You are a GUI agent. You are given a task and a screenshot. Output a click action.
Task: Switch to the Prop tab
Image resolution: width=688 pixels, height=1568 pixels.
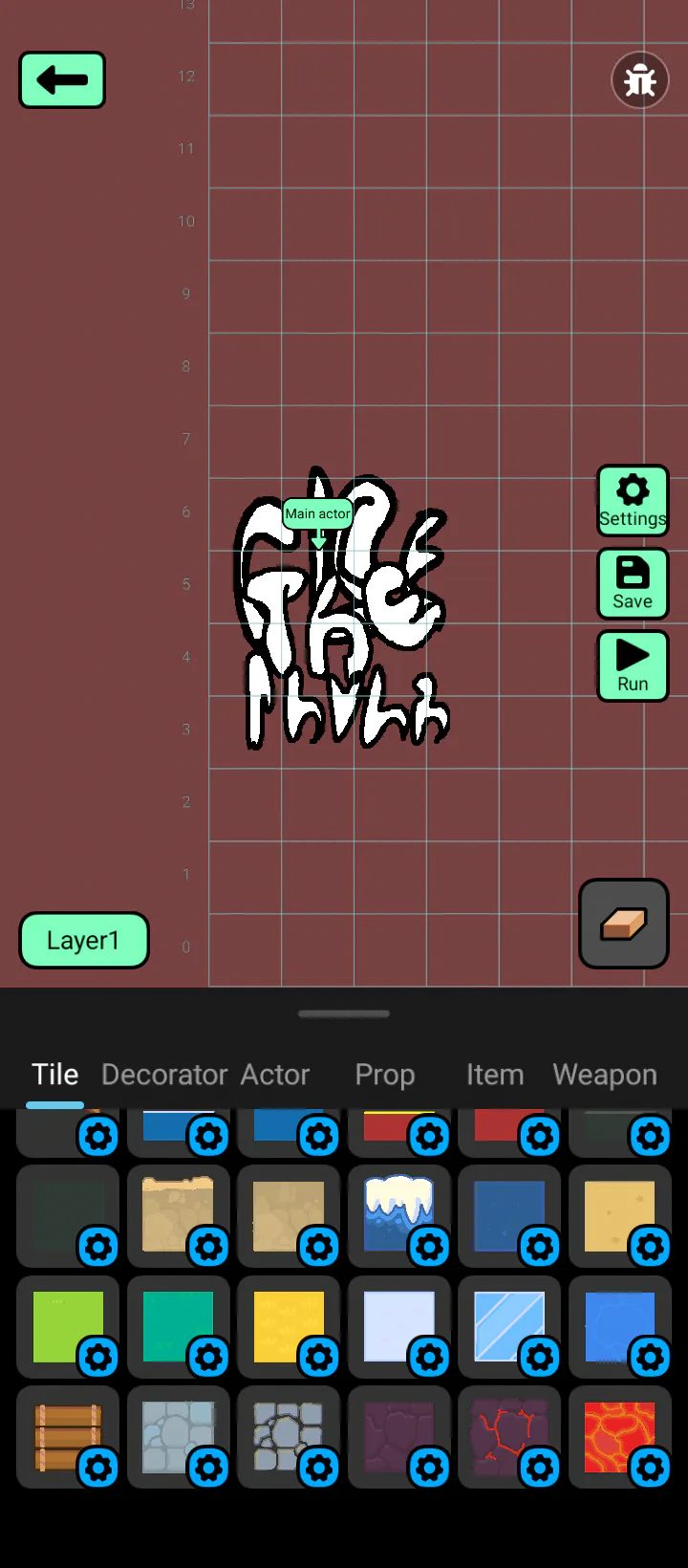384,1075
